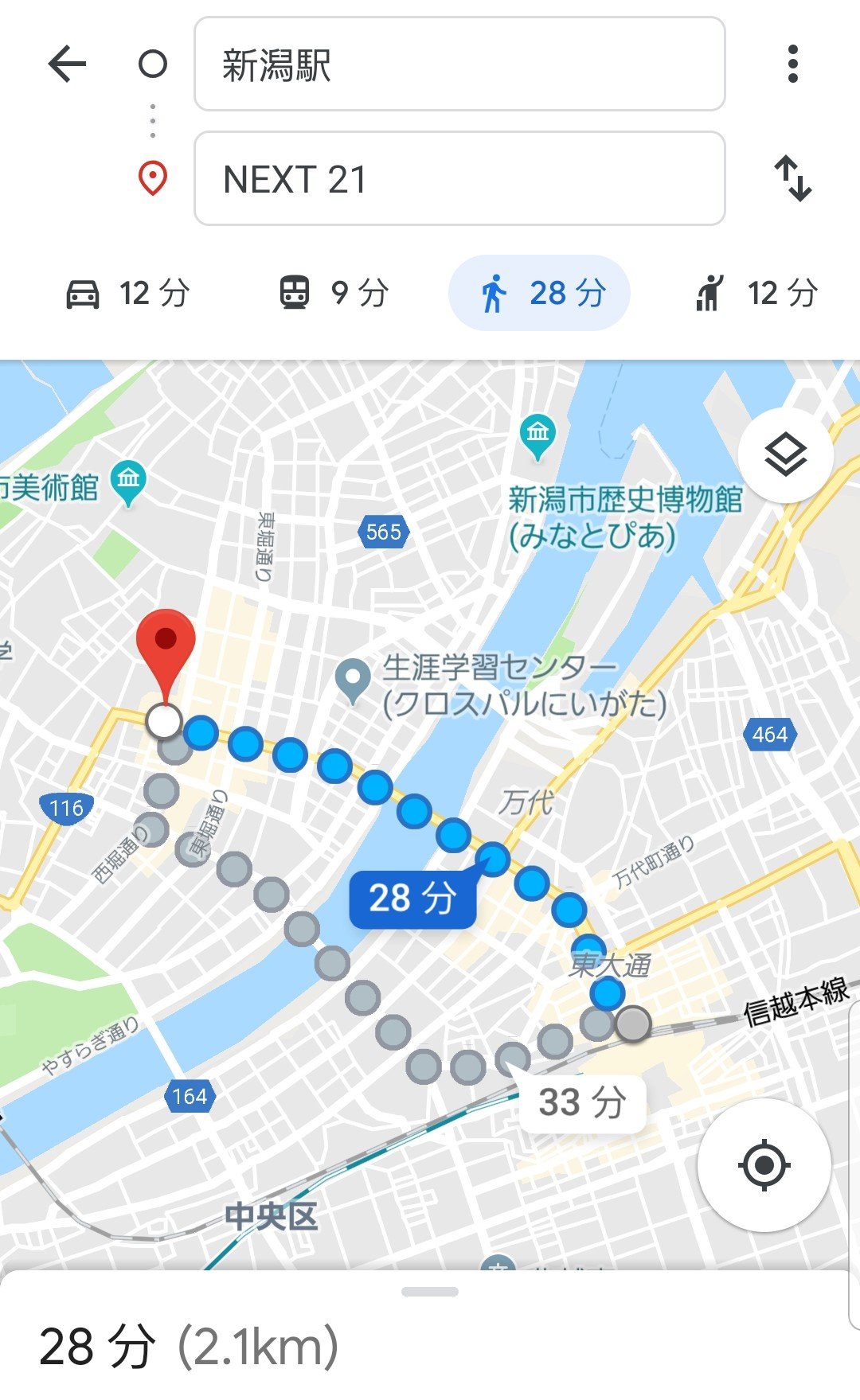Select the alternate 33 分 route

[582, 1103]
